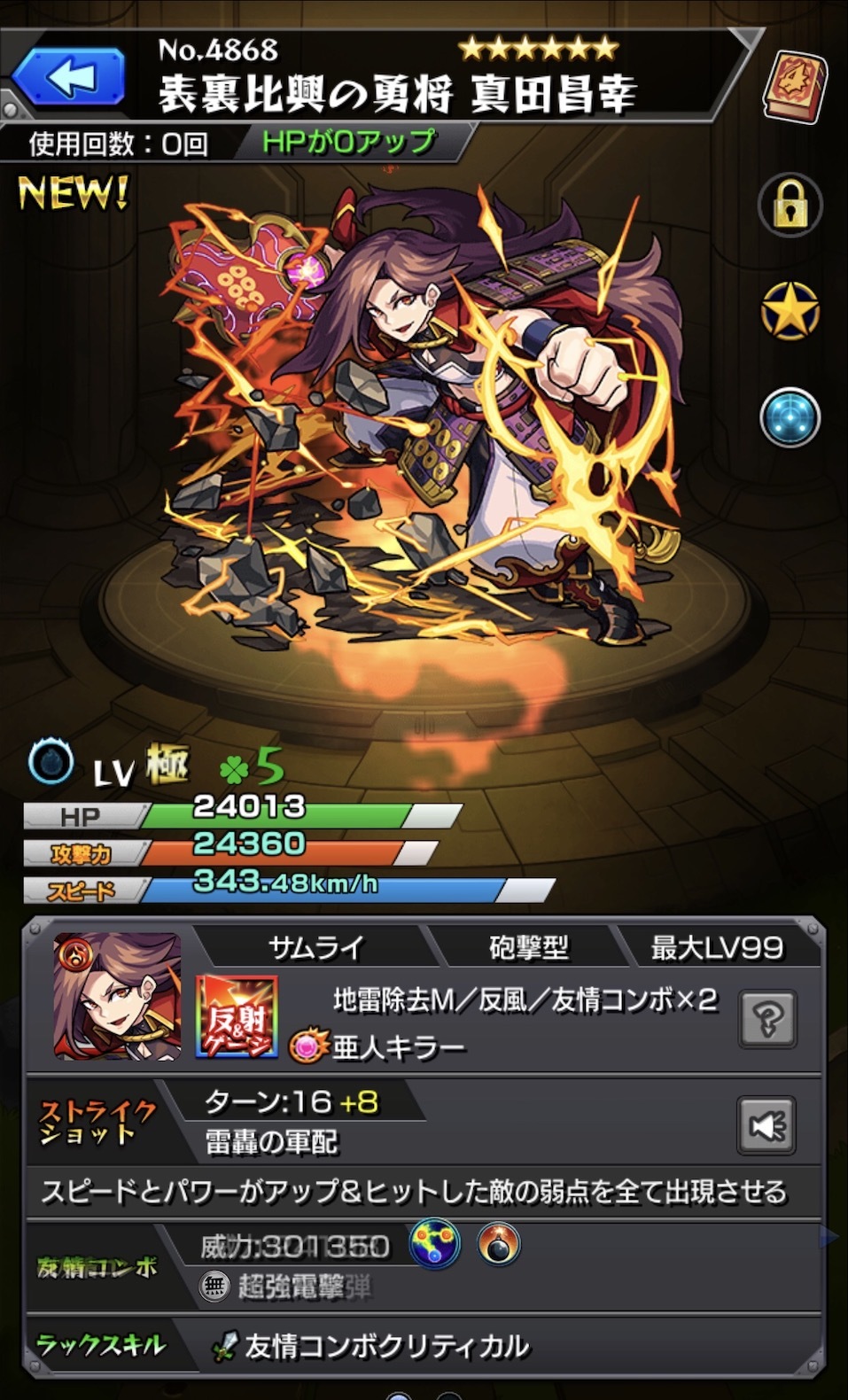Mark character as favorite with the star

790,311
